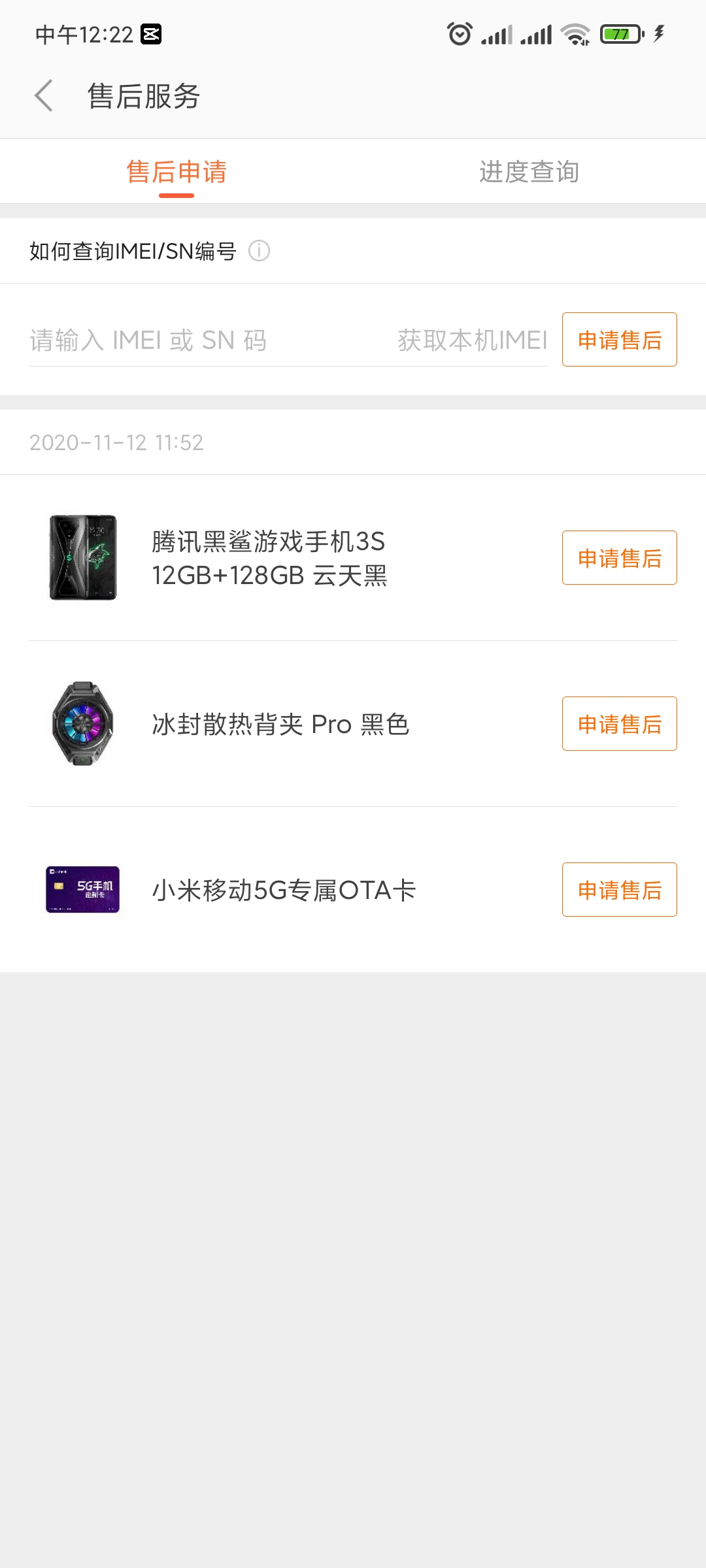This screenshot has width=706, height=1568.
Task: Apply for after-sales on 腾讯黑鲨游戏手机3S
Action: [x=619, y=558]
